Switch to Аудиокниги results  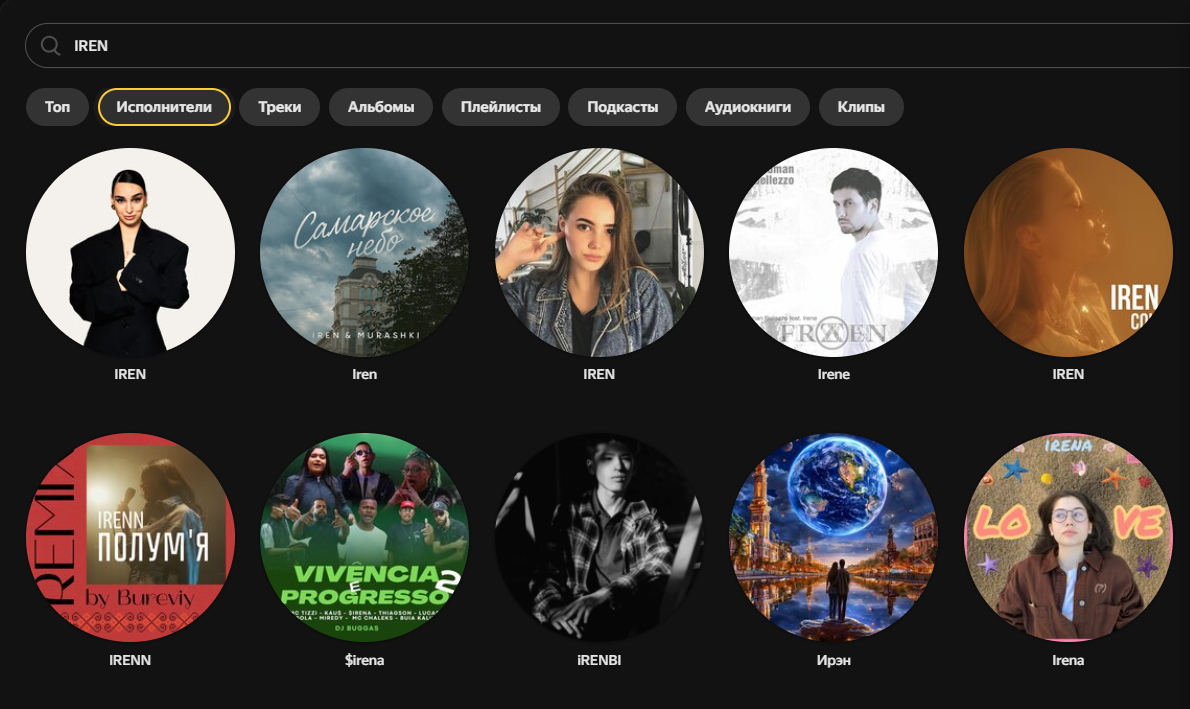748,107
